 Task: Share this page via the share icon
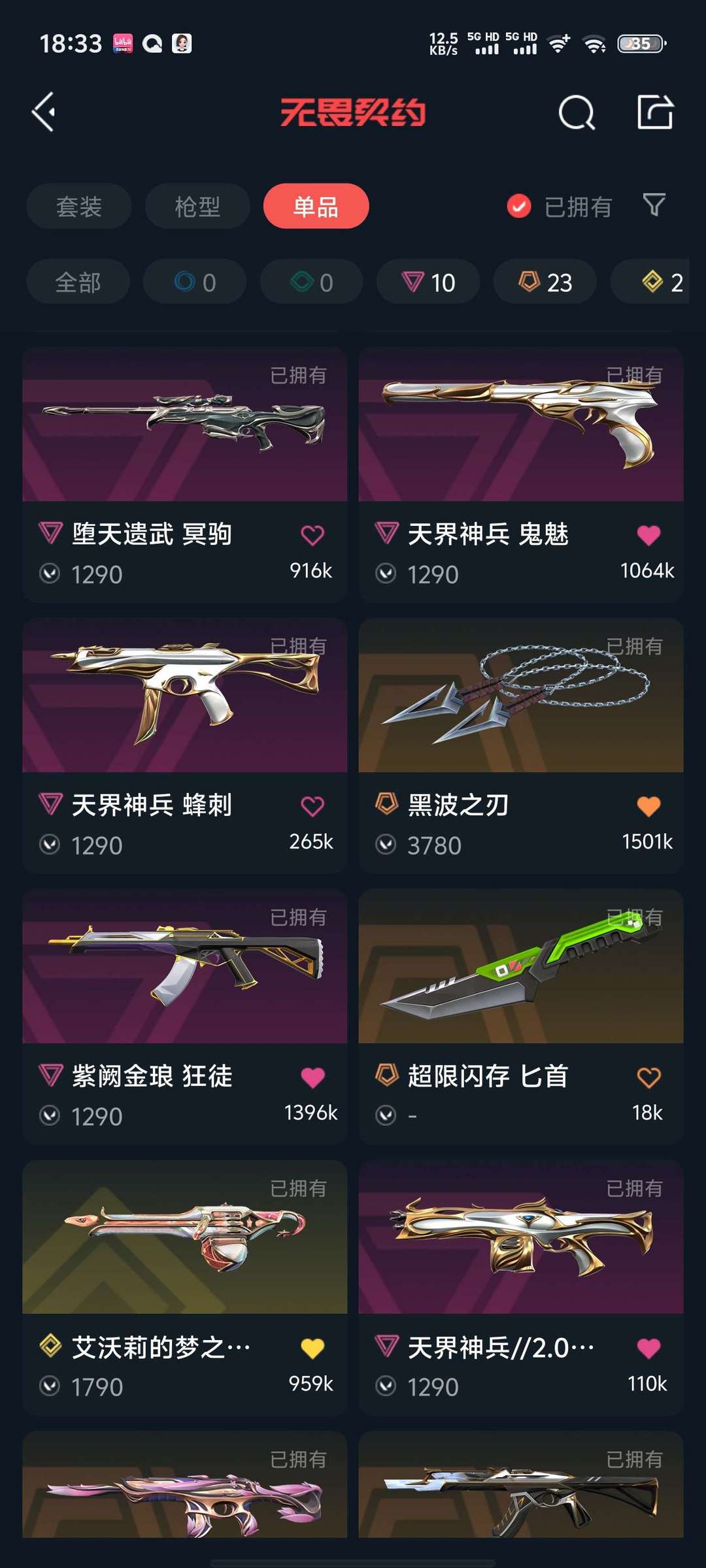654,112
